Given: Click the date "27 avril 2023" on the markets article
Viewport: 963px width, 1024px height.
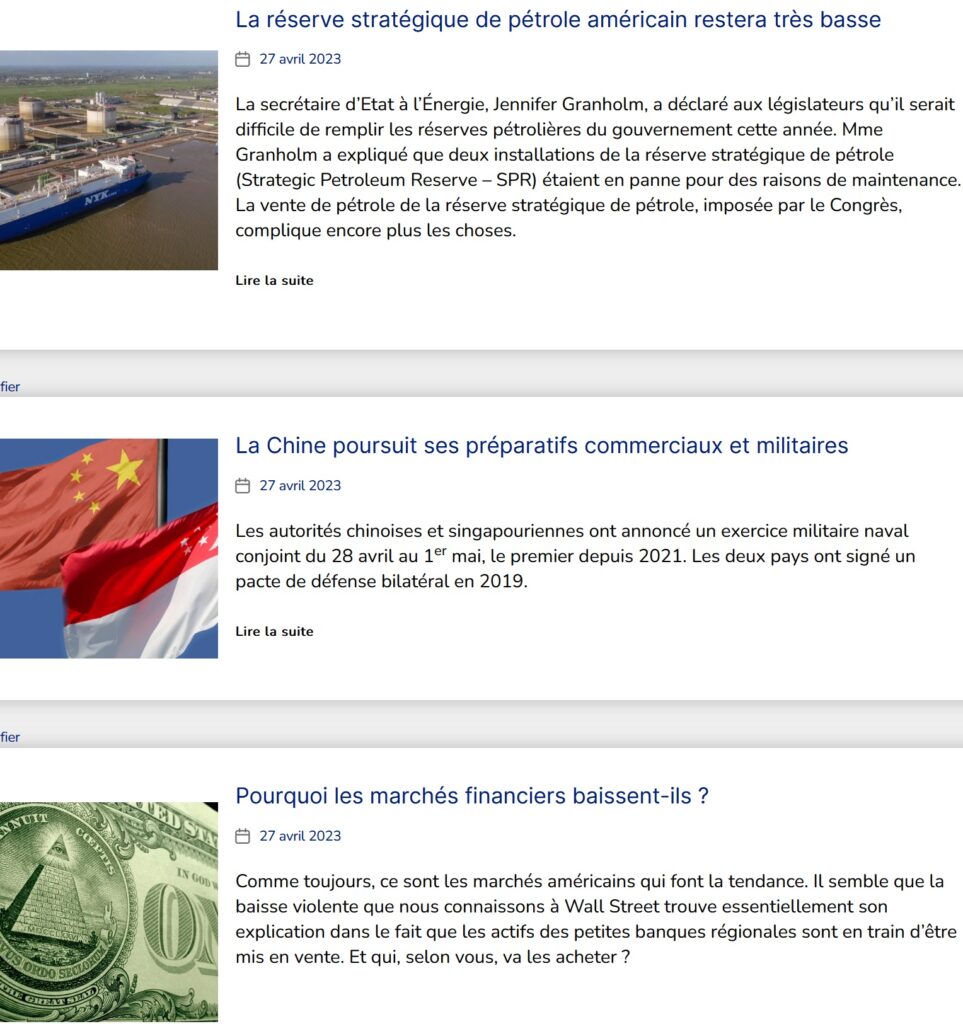Looking at the screenshot, I should tap(299, 836).
